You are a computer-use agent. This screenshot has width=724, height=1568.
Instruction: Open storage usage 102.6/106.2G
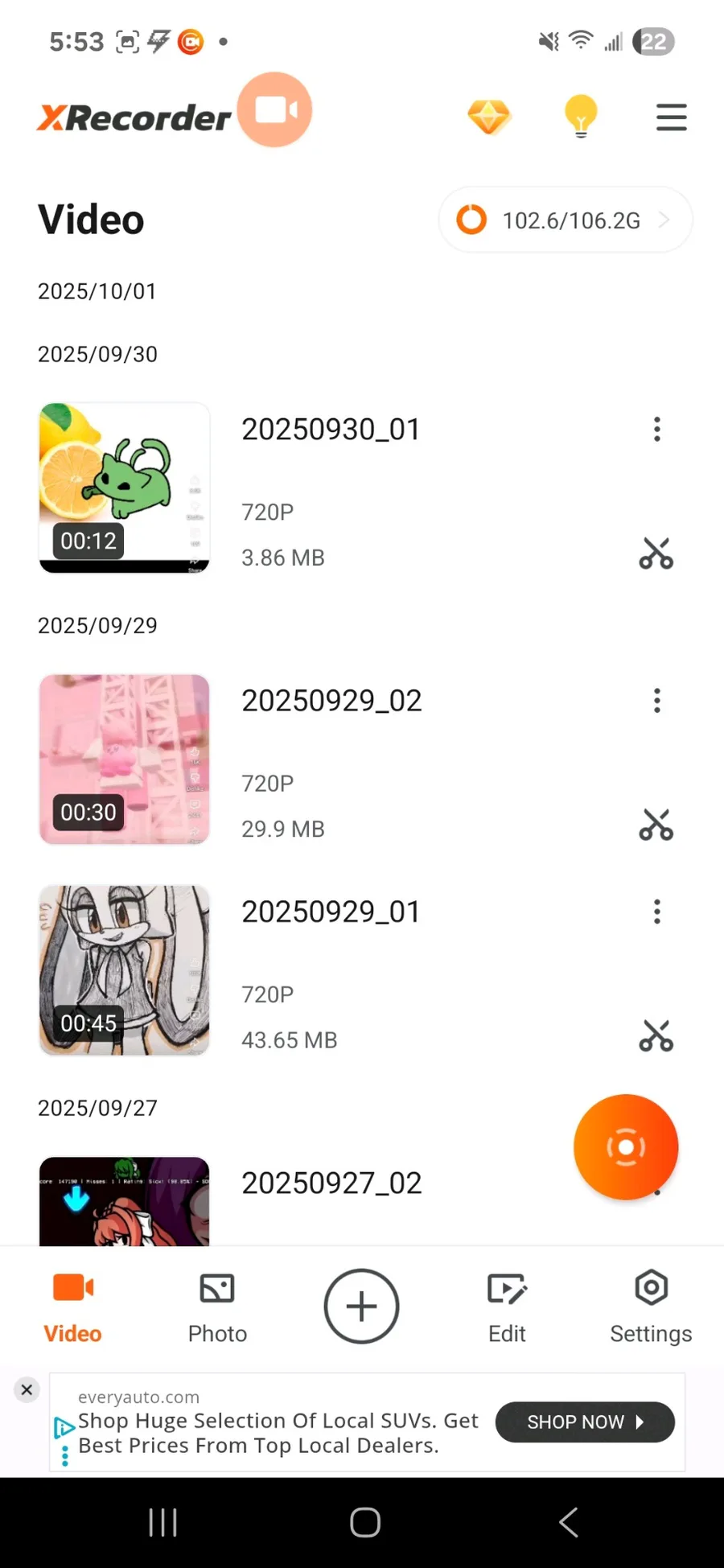(x=565, y=220)
